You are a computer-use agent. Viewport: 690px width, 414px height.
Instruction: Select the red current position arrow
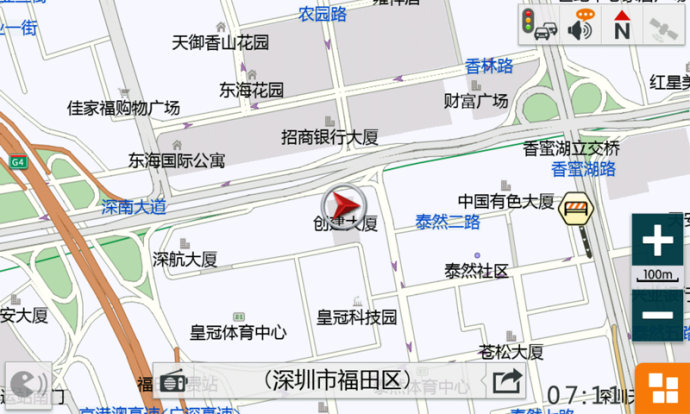coord(346,206)
